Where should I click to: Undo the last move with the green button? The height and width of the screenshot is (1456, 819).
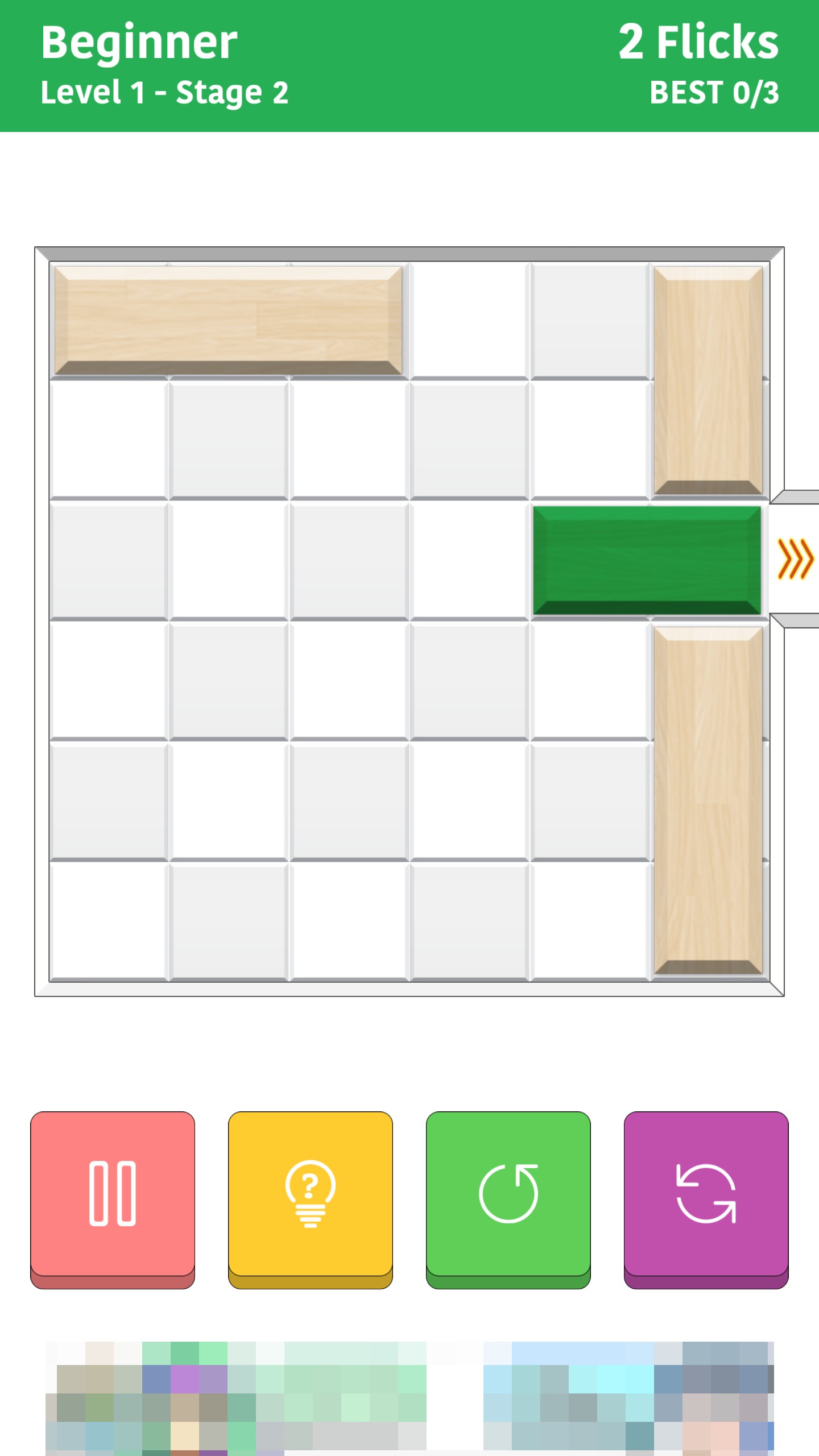click(x=508, y=1194)
